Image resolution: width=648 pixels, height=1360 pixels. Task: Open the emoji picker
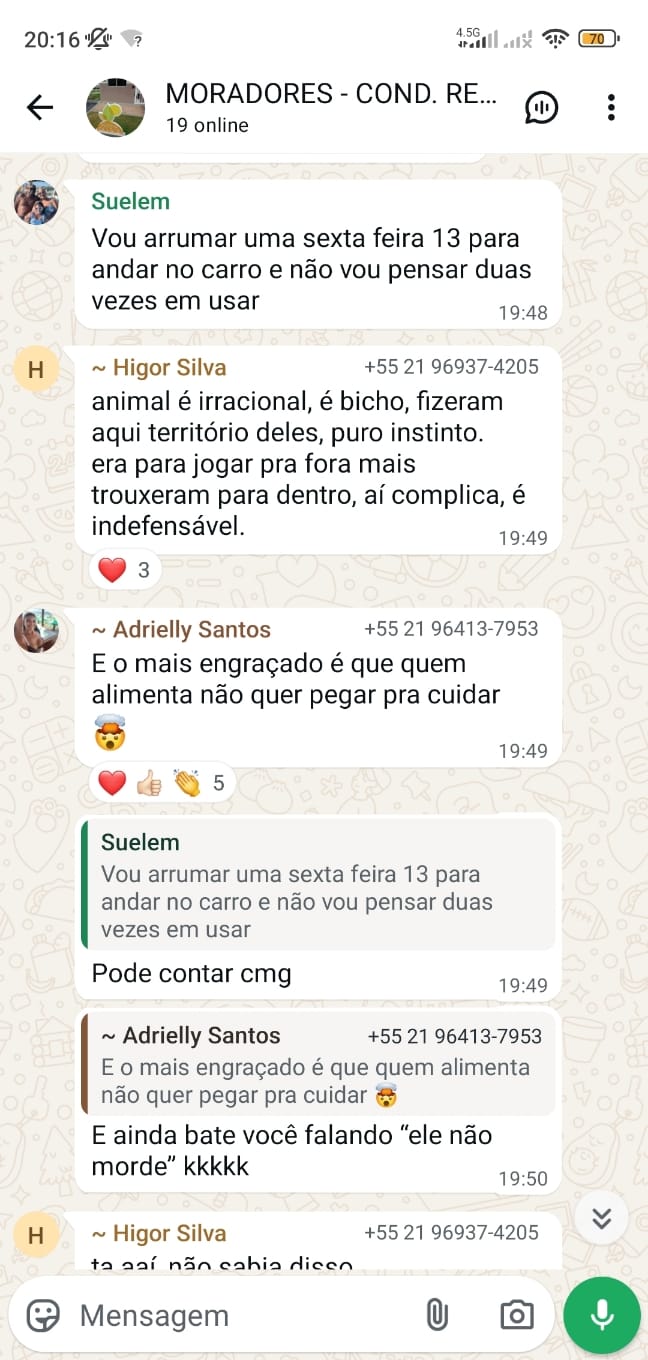[x=43, y=1315]
